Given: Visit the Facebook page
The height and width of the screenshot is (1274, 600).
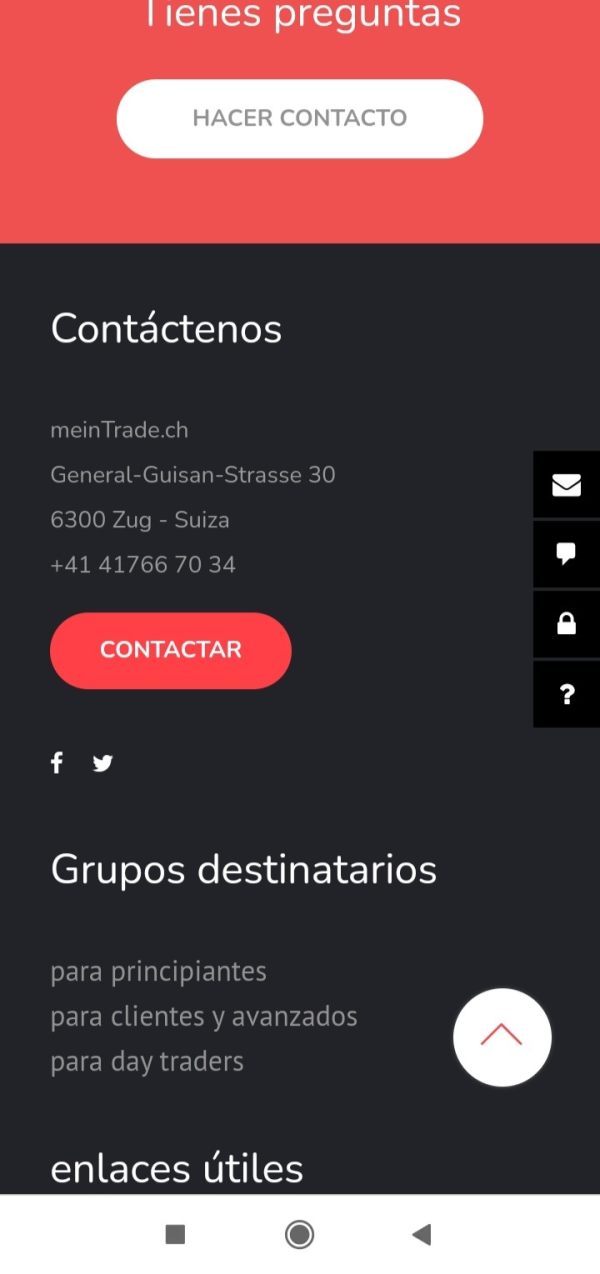Looking at the screenshot, I should tap(57, 763).
